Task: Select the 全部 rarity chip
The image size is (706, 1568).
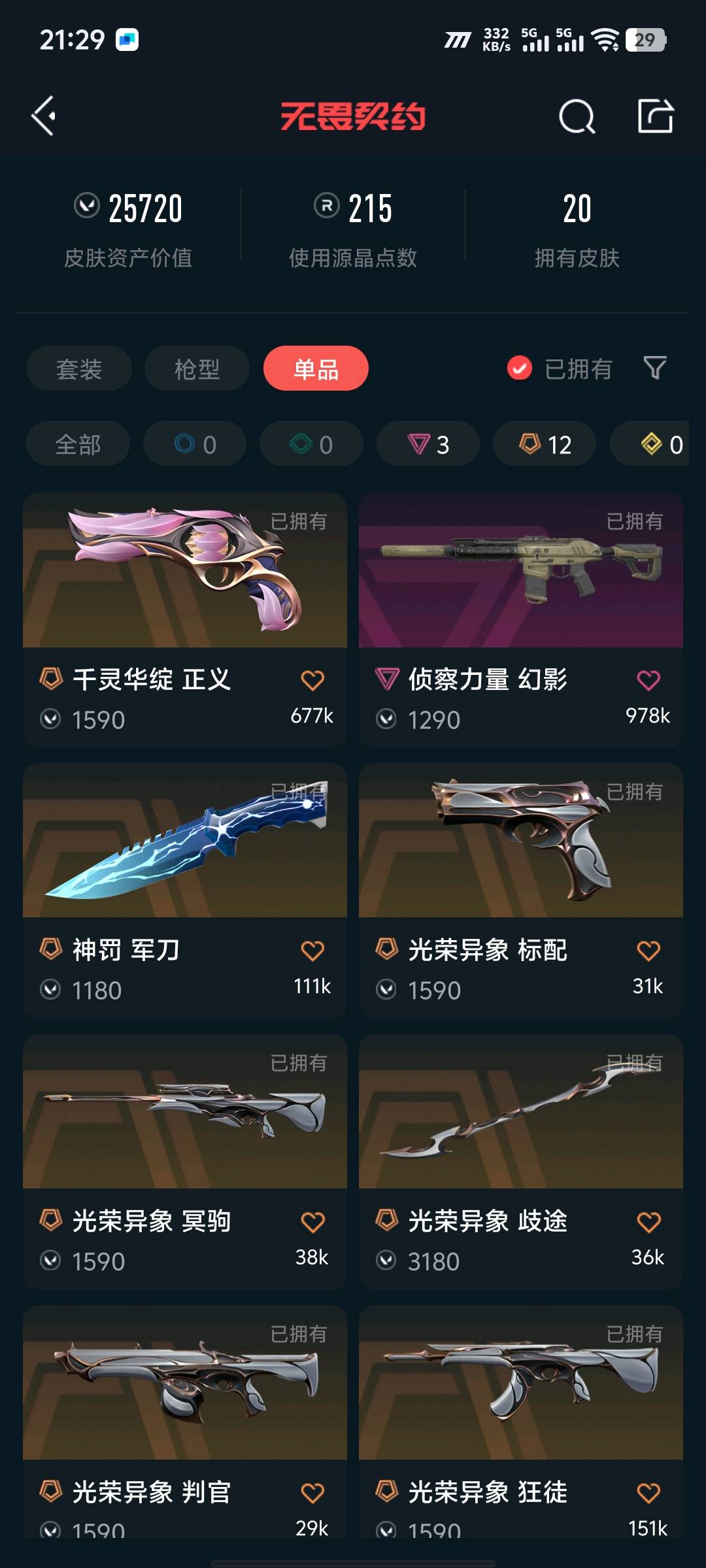Action: pos(78,444)
